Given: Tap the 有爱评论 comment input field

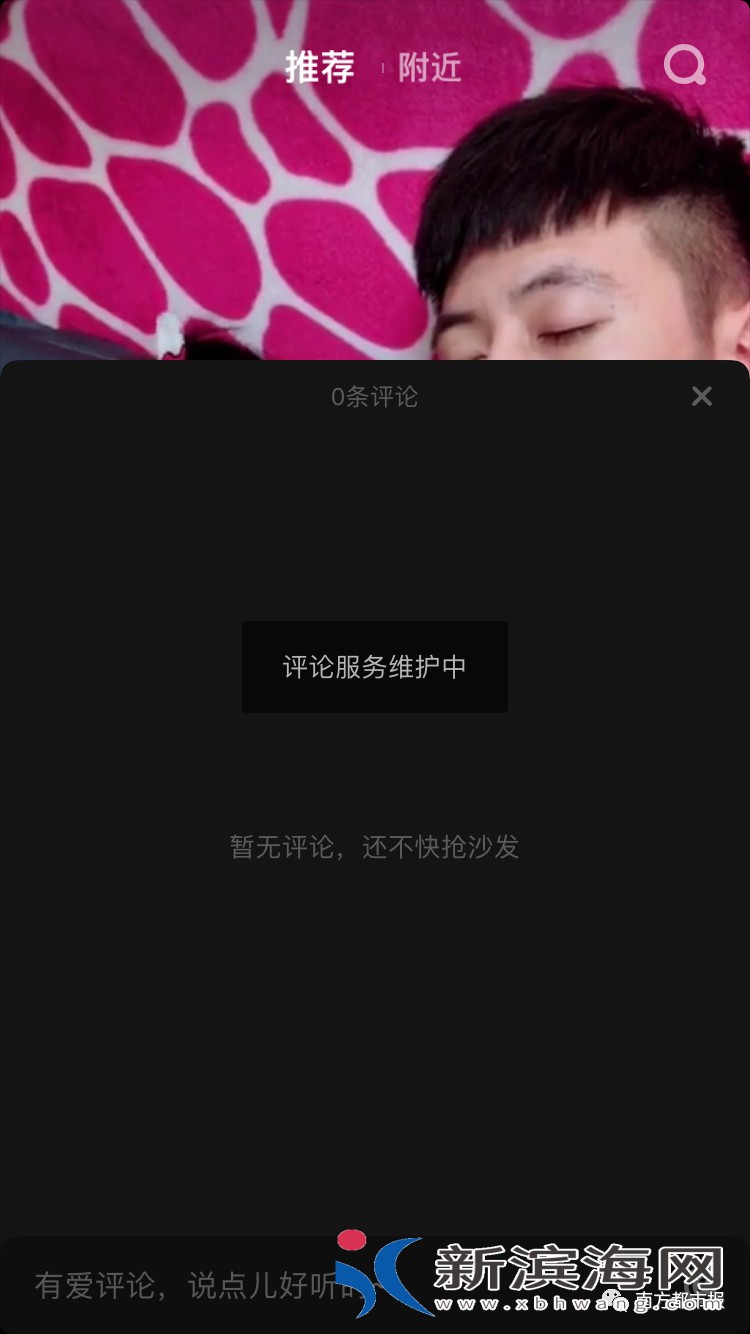Looking at the screenshot, I should tap(180, 1285).
